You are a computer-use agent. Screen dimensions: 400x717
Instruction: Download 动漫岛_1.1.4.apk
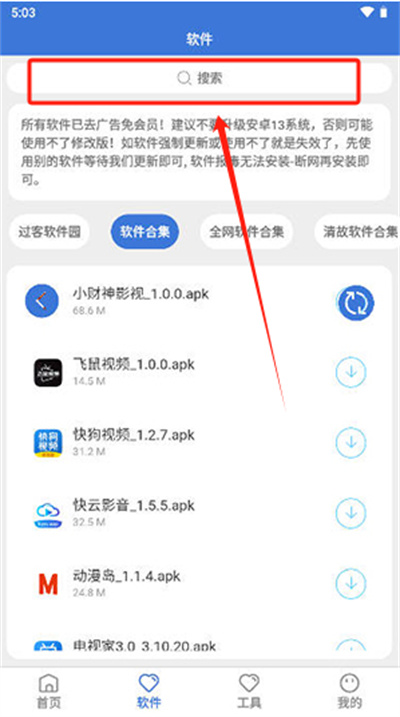tap(351, 583)
